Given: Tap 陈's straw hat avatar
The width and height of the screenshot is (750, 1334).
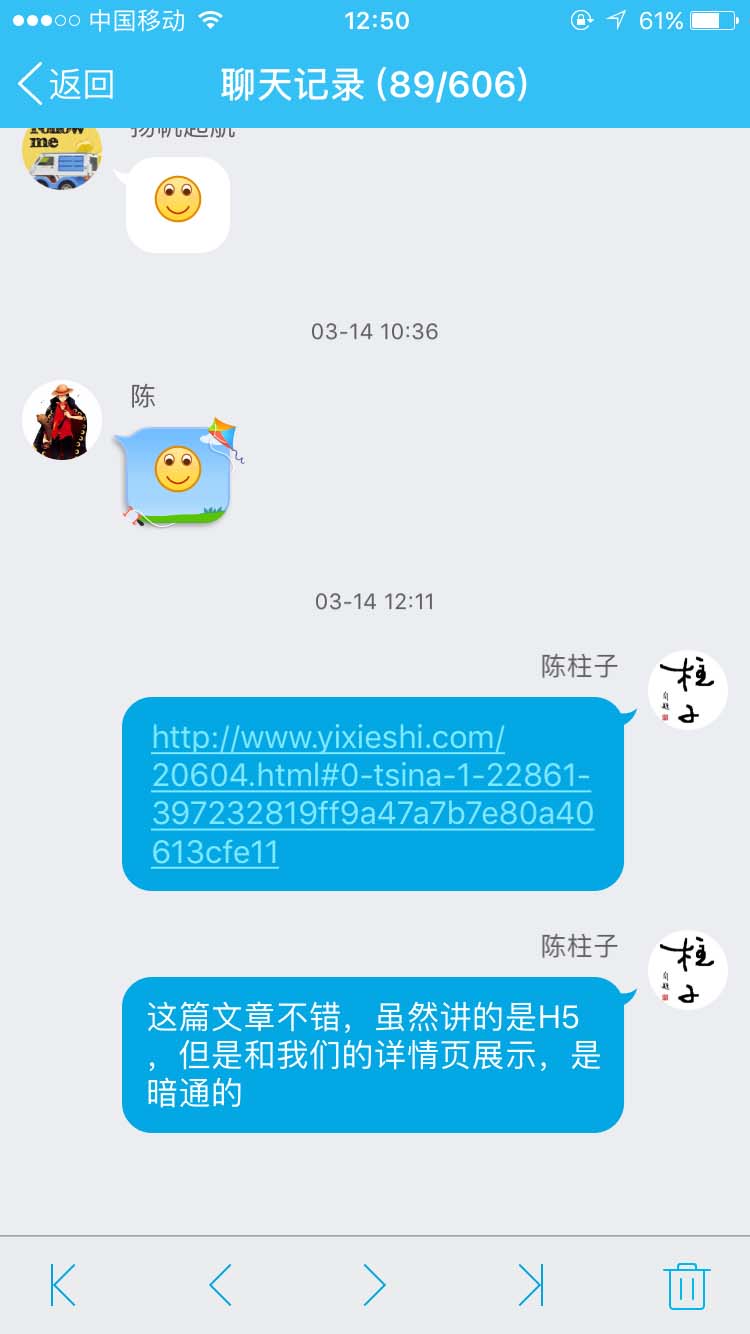Looking at the screenshot, I should [x=62, y=421].
